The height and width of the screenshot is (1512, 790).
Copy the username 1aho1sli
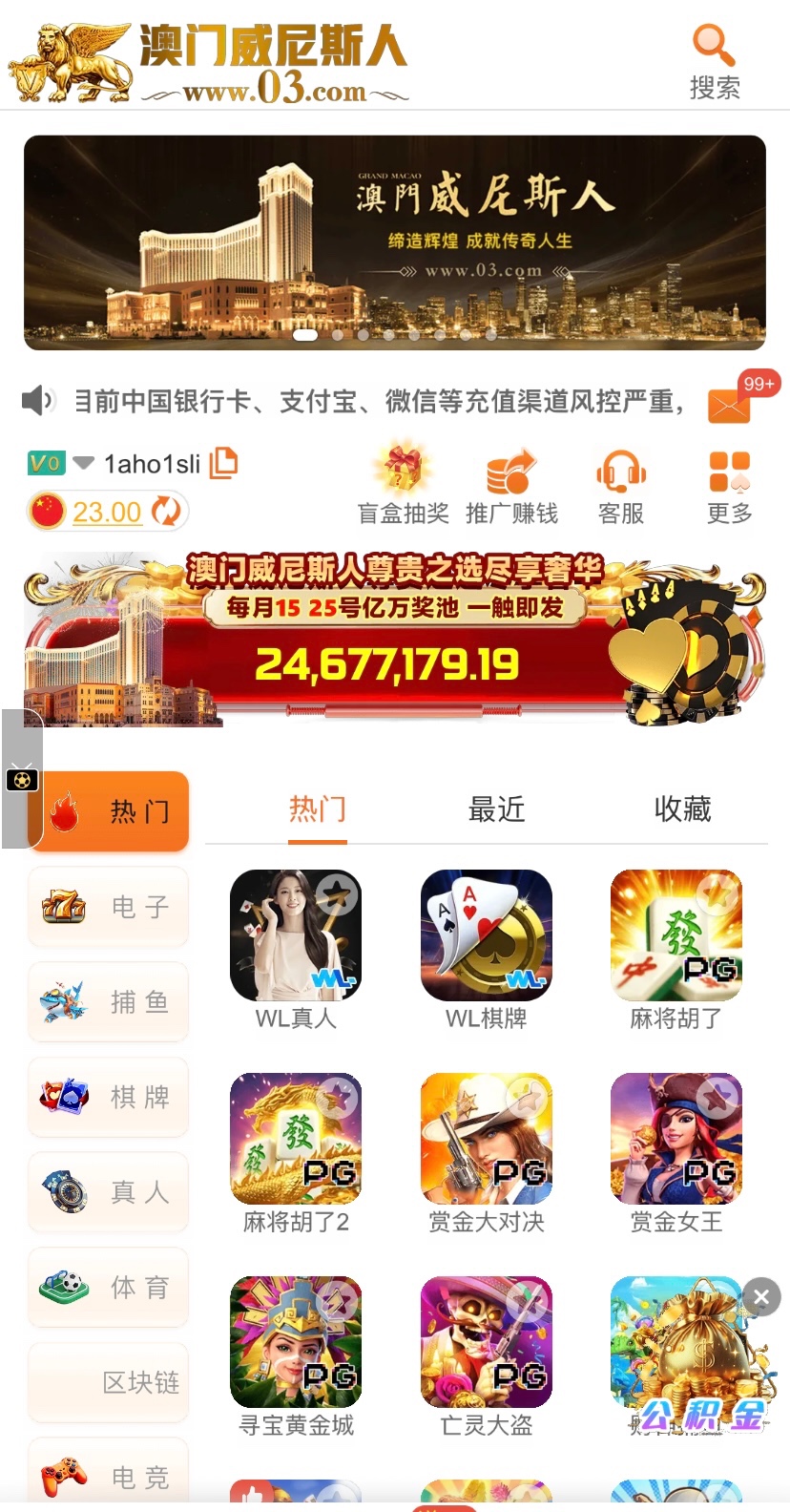(x=223, y=462)
